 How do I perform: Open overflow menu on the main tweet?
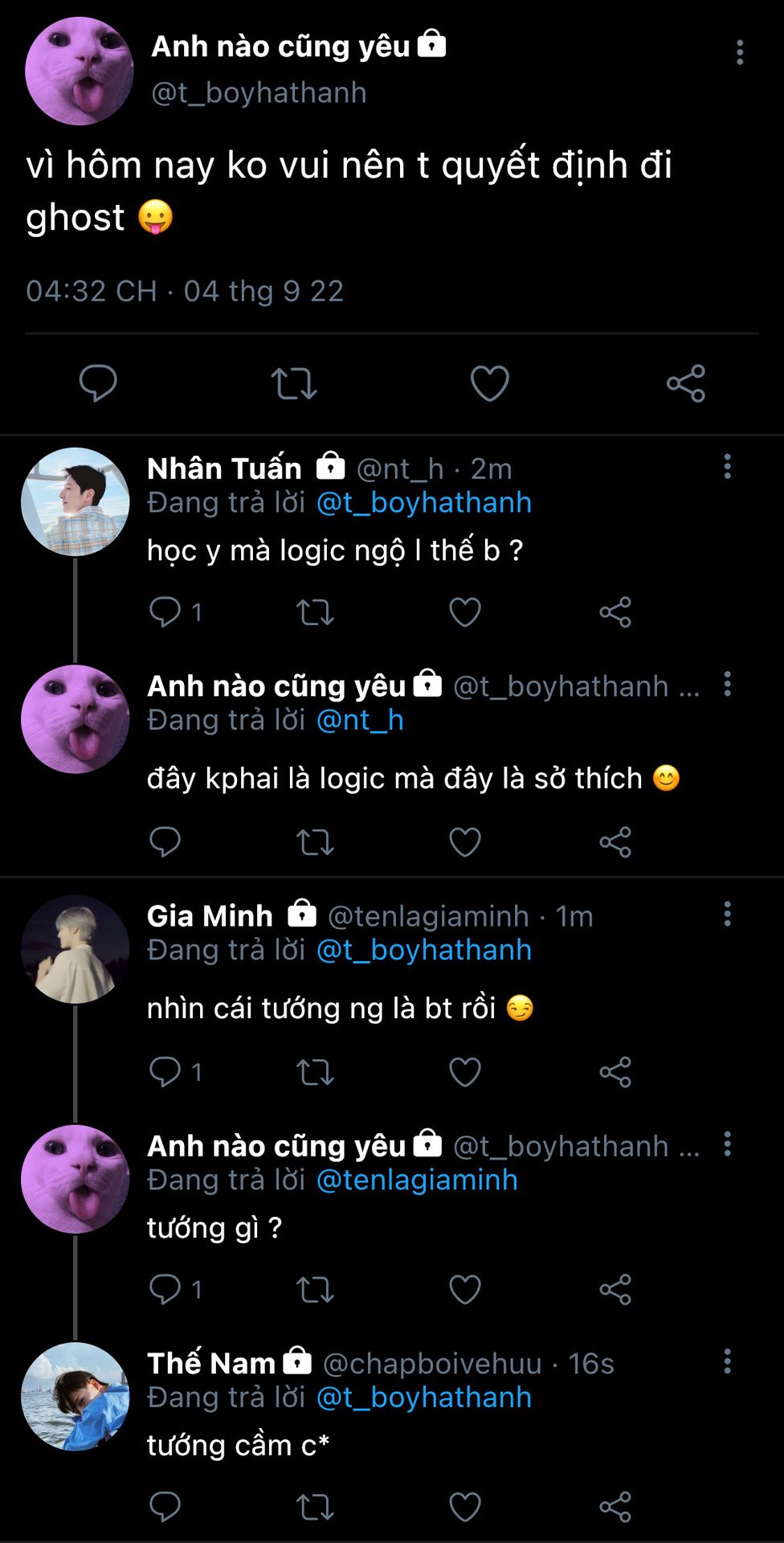(739, 53)
